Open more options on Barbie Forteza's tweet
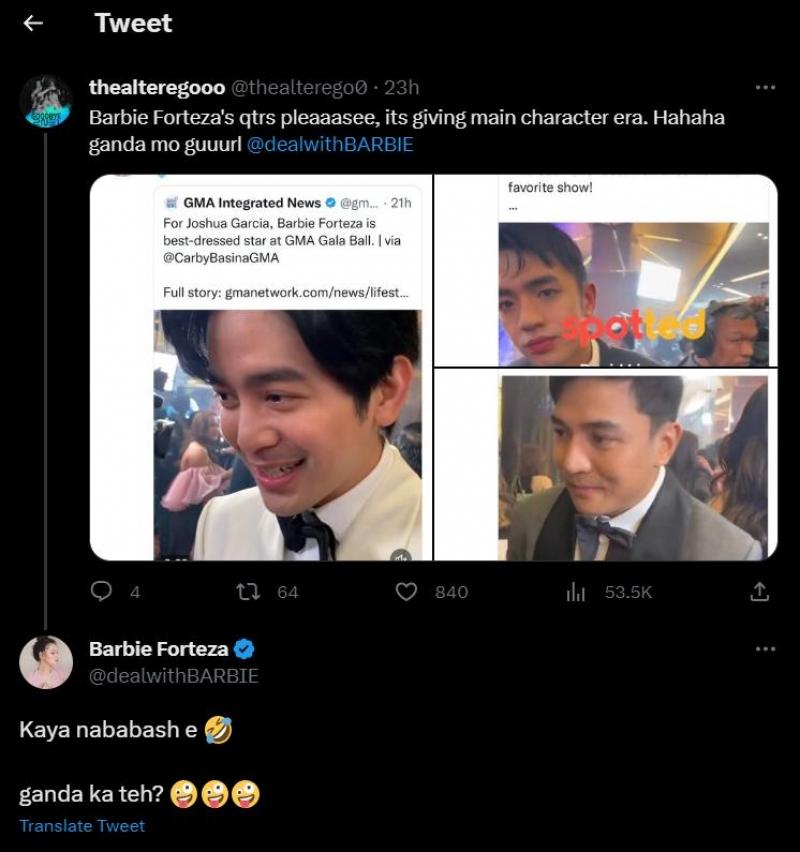800x852 pixels. pyautogui.click(x=765, y=649)
